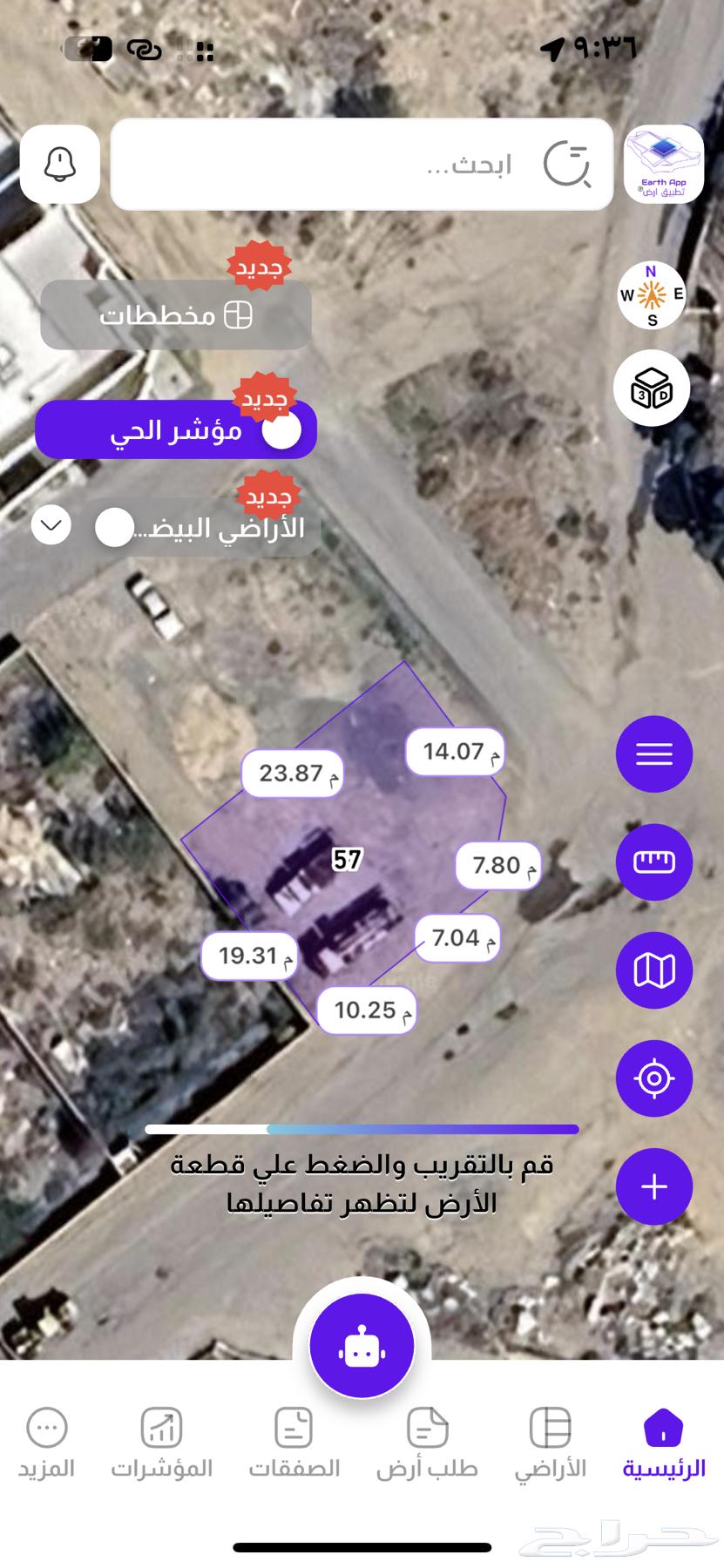Expand the chevron next to الأراضي البيضاء
Image resolution: width=724 pixels, height=1568 pixels.
click(51, 525)
